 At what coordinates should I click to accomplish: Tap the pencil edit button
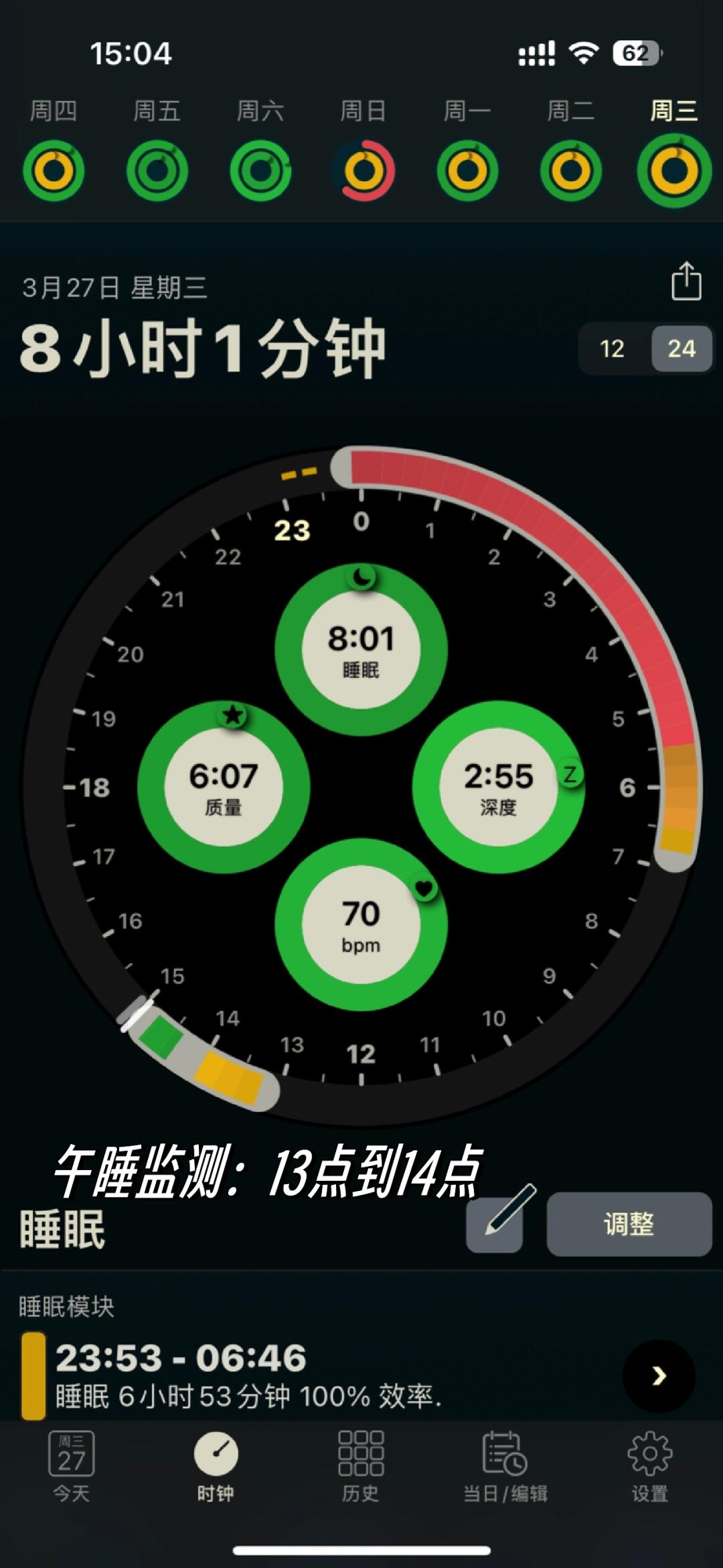(494, 1223)
